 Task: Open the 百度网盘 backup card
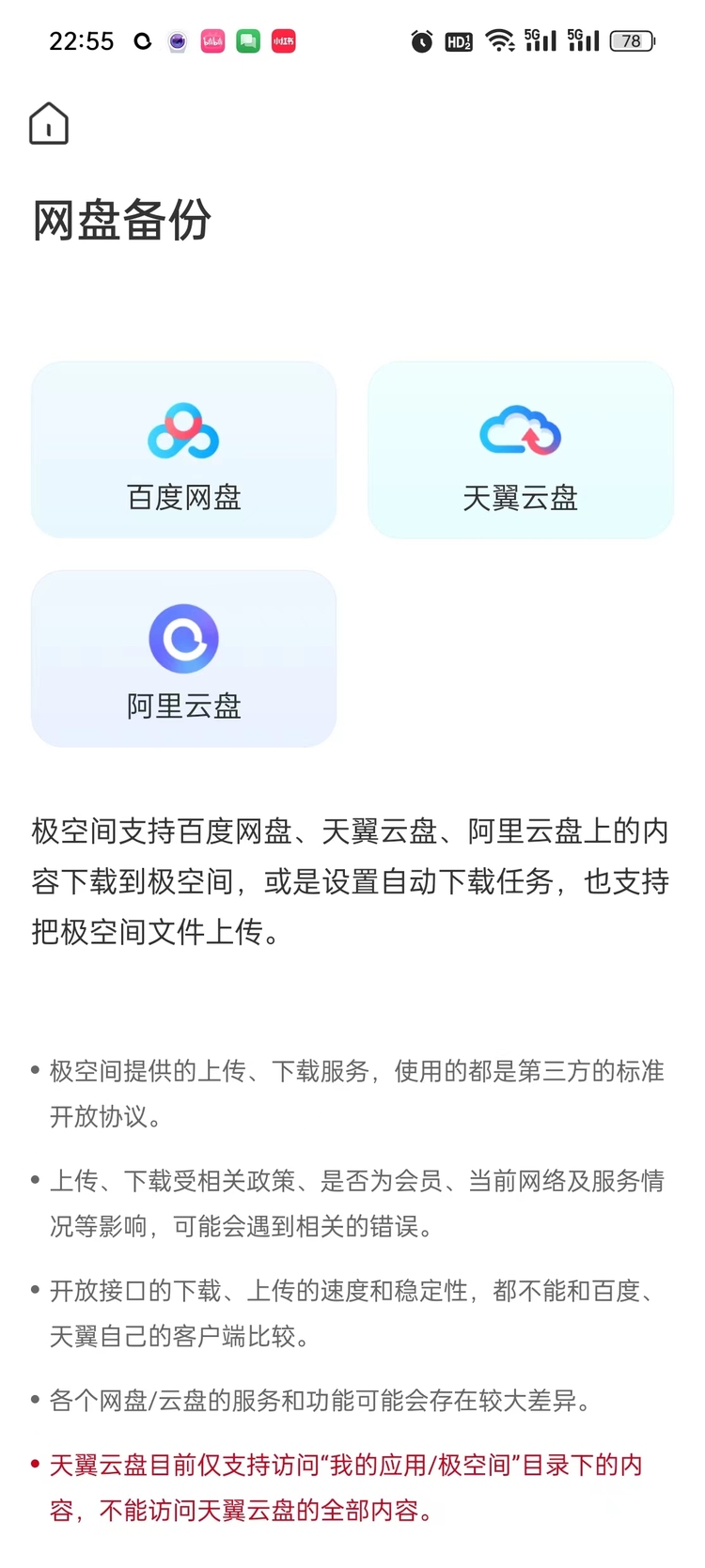point(183,449)
